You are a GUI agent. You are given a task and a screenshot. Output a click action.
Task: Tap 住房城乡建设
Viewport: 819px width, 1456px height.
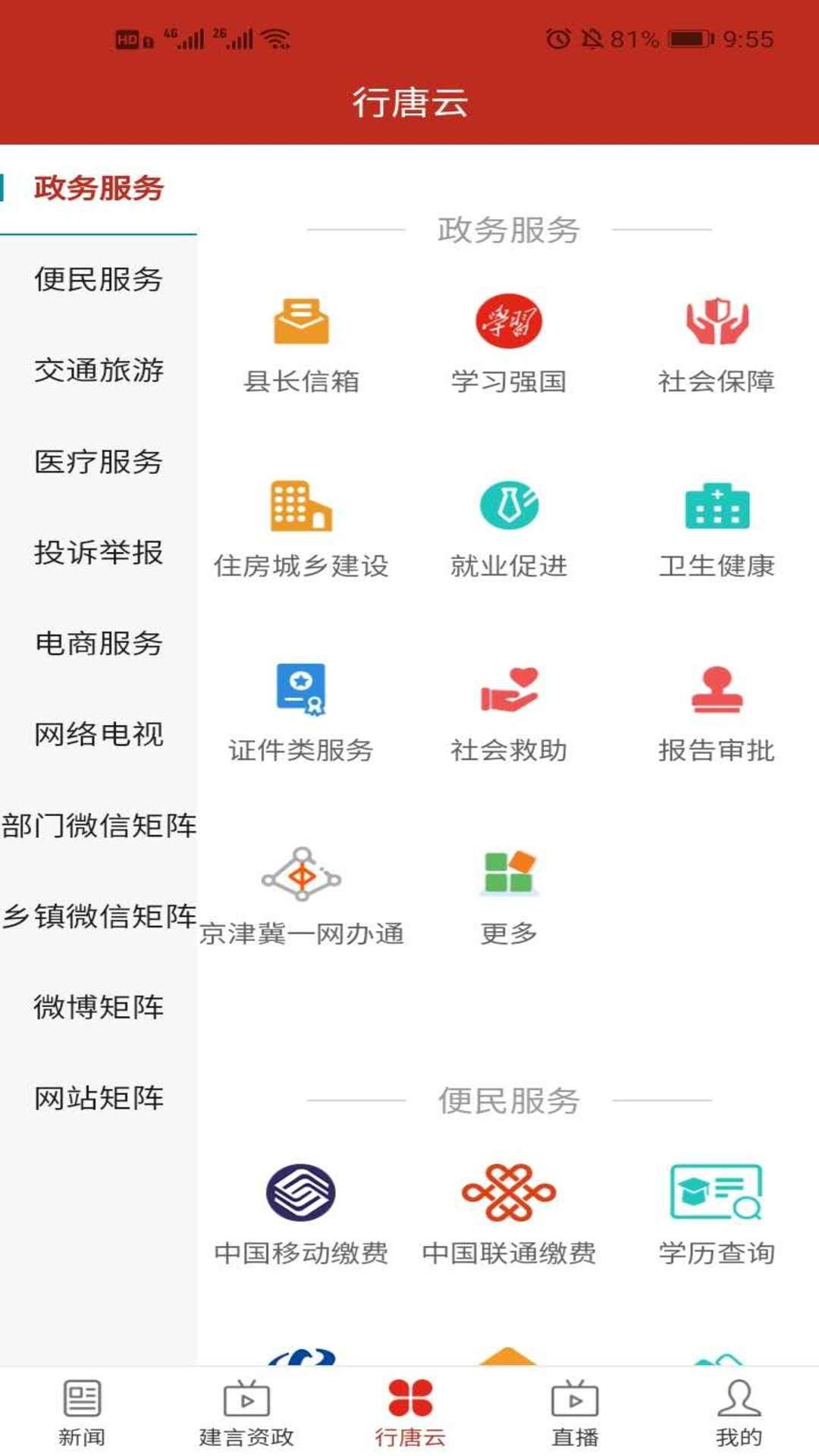click(x=301, y=529)
